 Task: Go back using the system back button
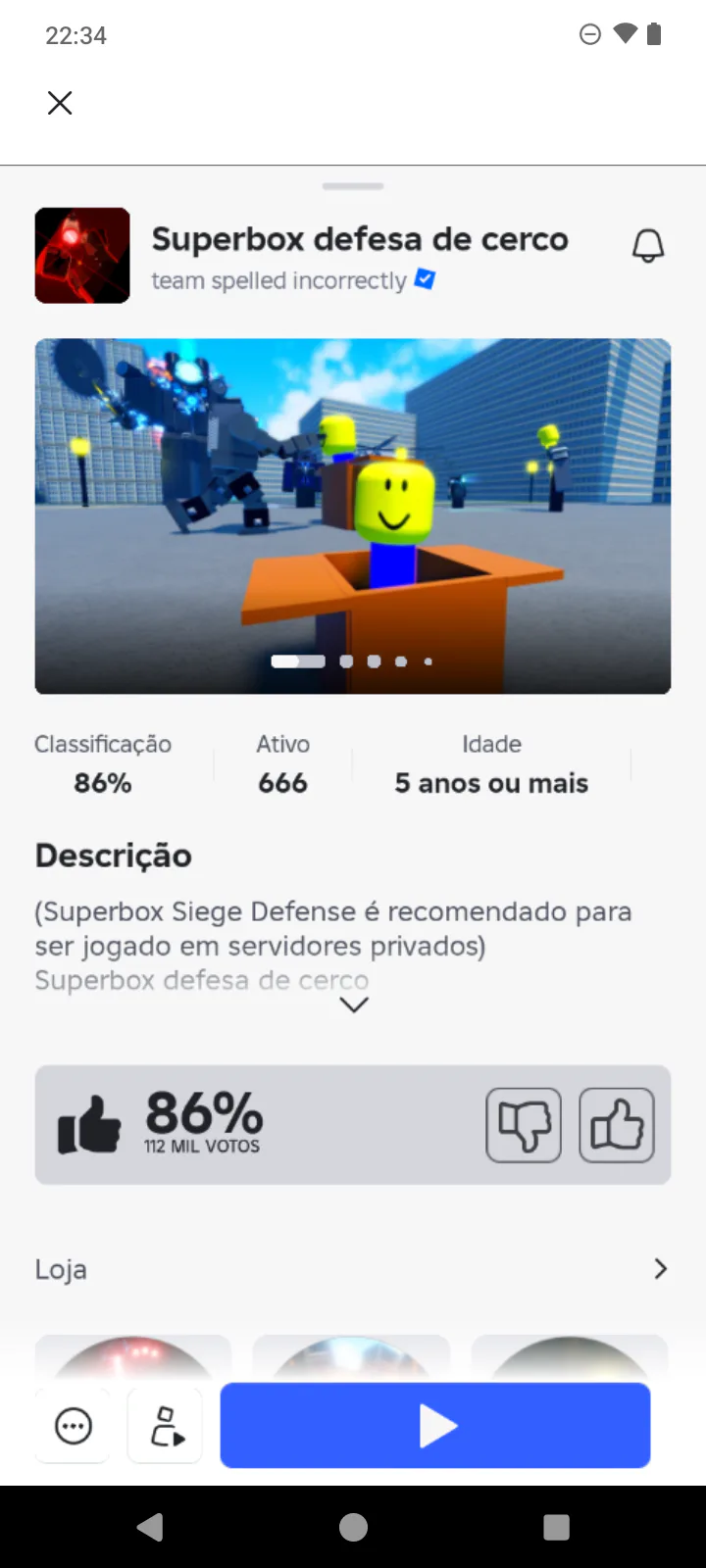click(150, 1527)
